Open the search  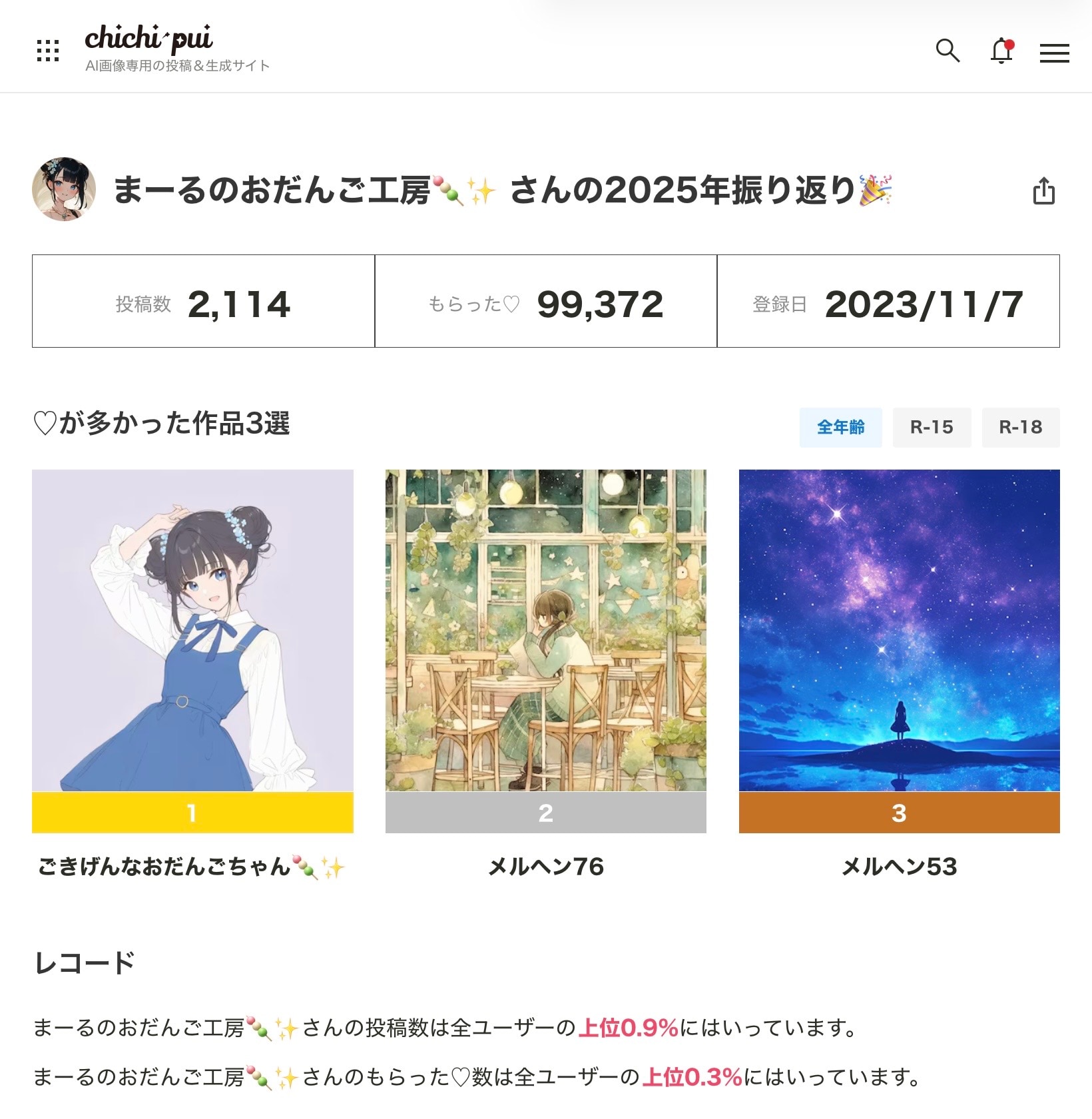[x=948, y=51]
